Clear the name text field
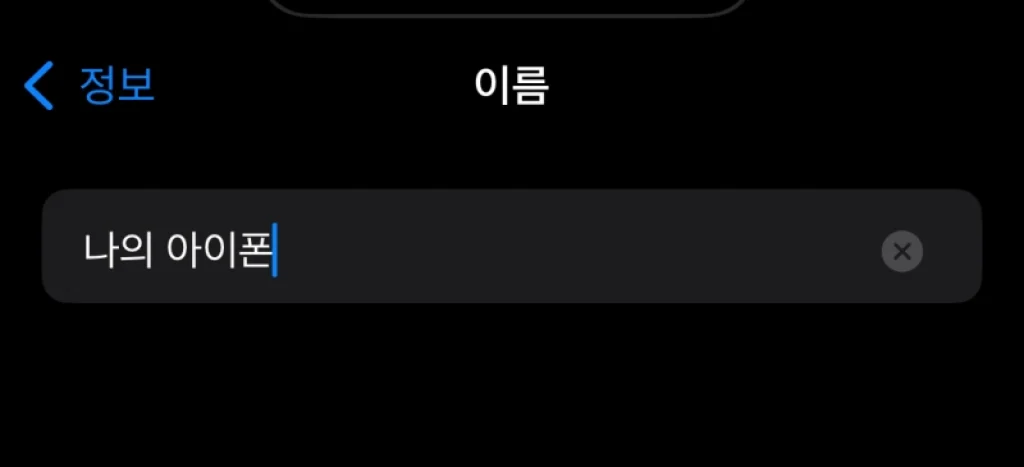Screen dimensions: 1024x467 (902, 251)
